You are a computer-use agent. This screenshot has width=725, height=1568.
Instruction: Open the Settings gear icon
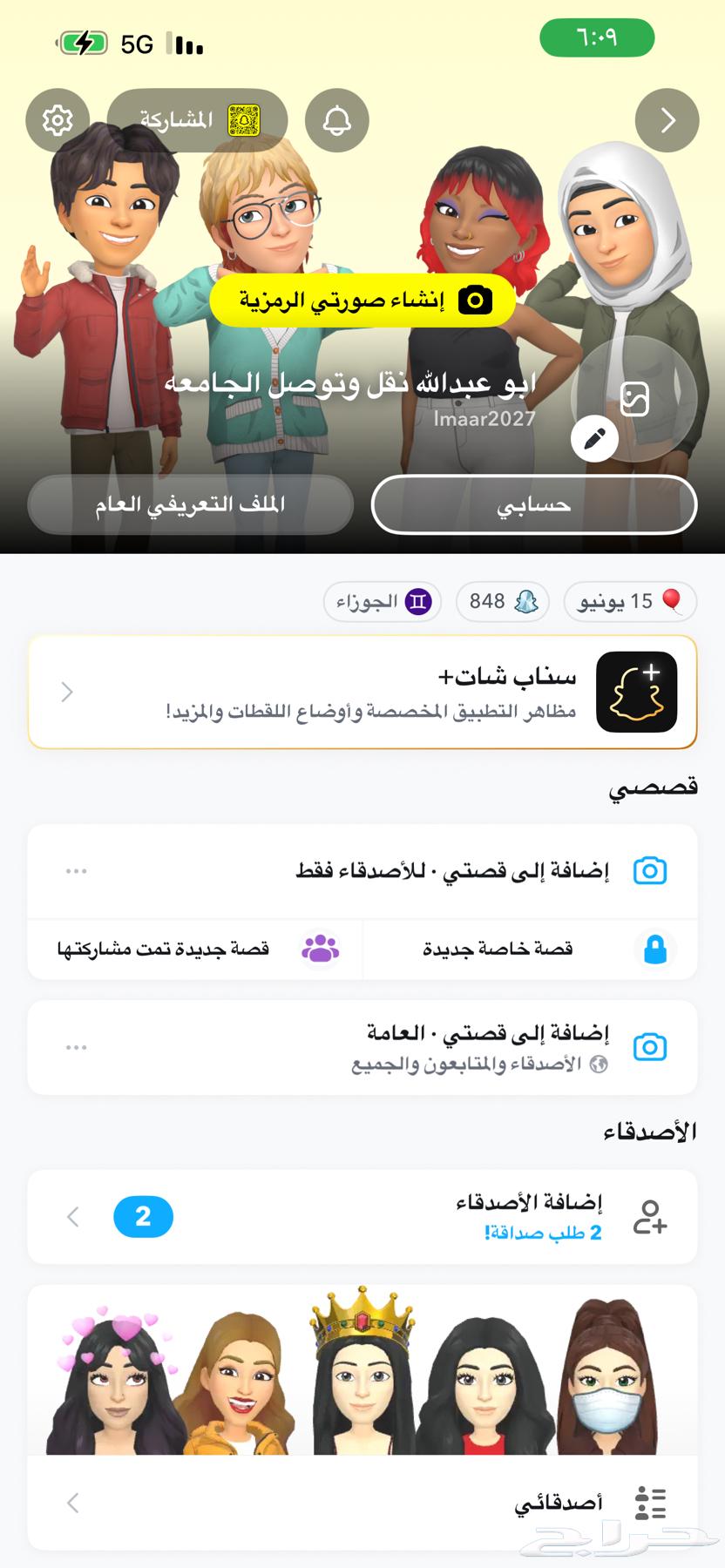point(57,120)
